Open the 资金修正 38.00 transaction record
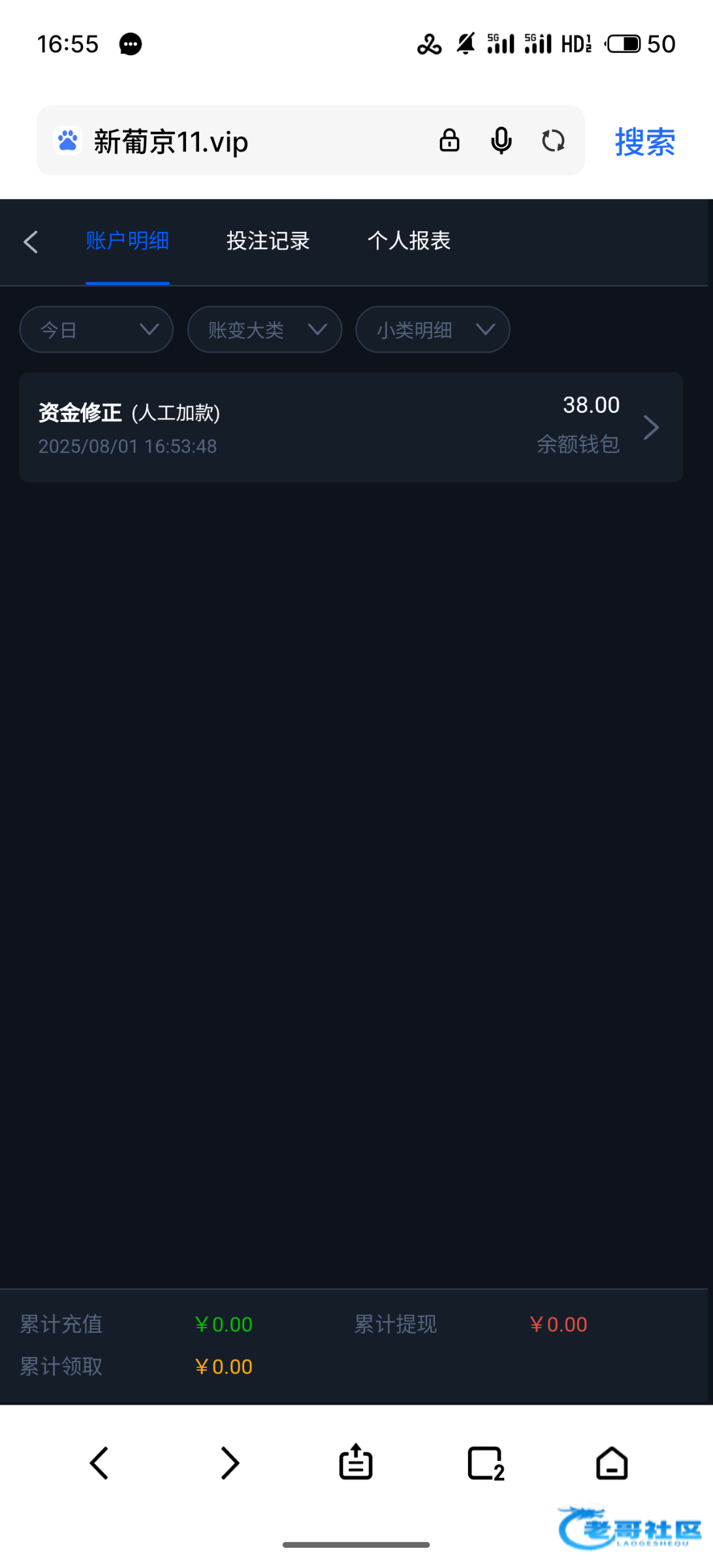Image resolution: width=713 pixels, height=1568 pixels. [351, 427]
